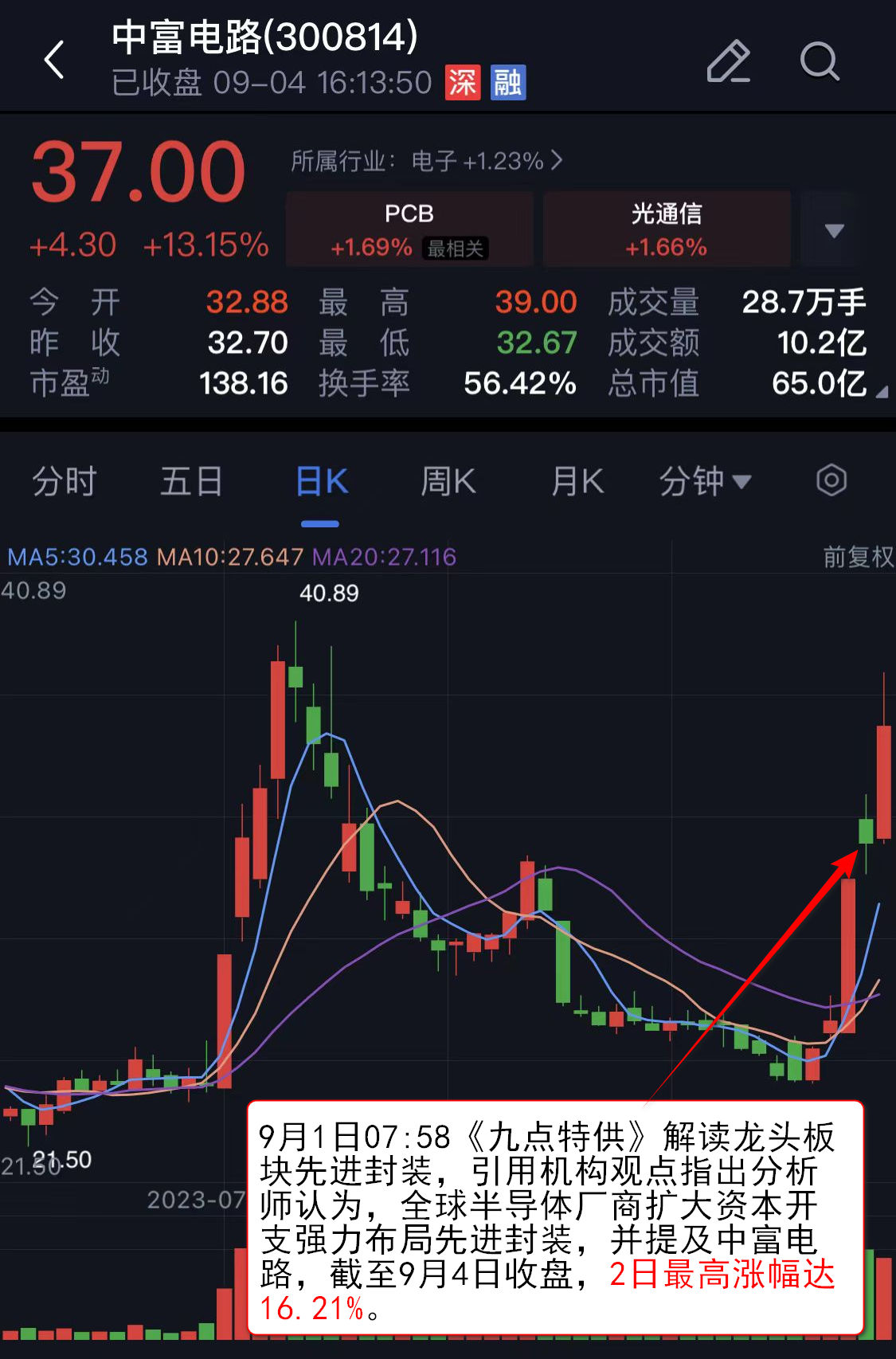The height and width of the screenshot is (1359, 896).
Task: Go back using the top-left arrow
Action: (54, 61)
